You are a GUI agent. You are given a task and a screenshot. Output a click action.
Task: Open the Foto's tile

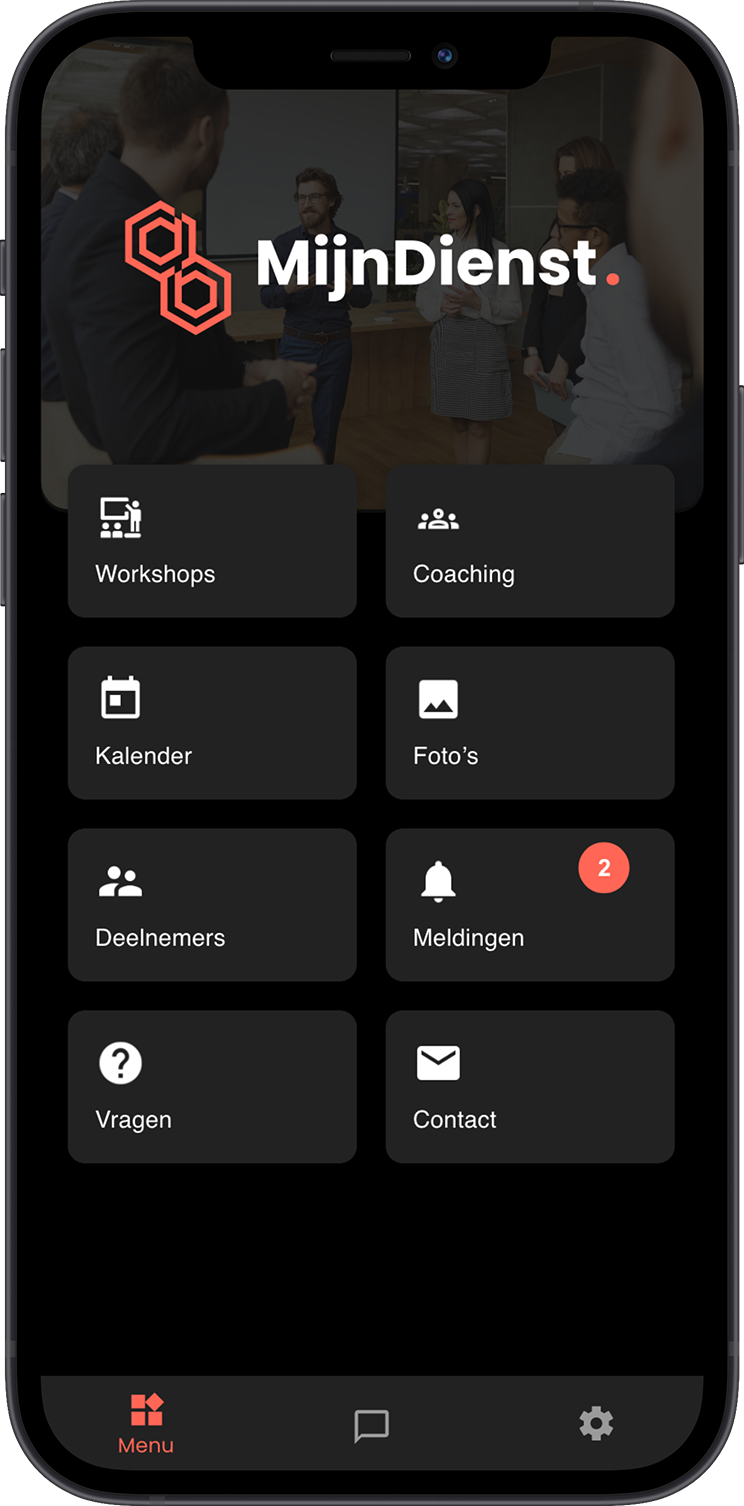[530, 723]
